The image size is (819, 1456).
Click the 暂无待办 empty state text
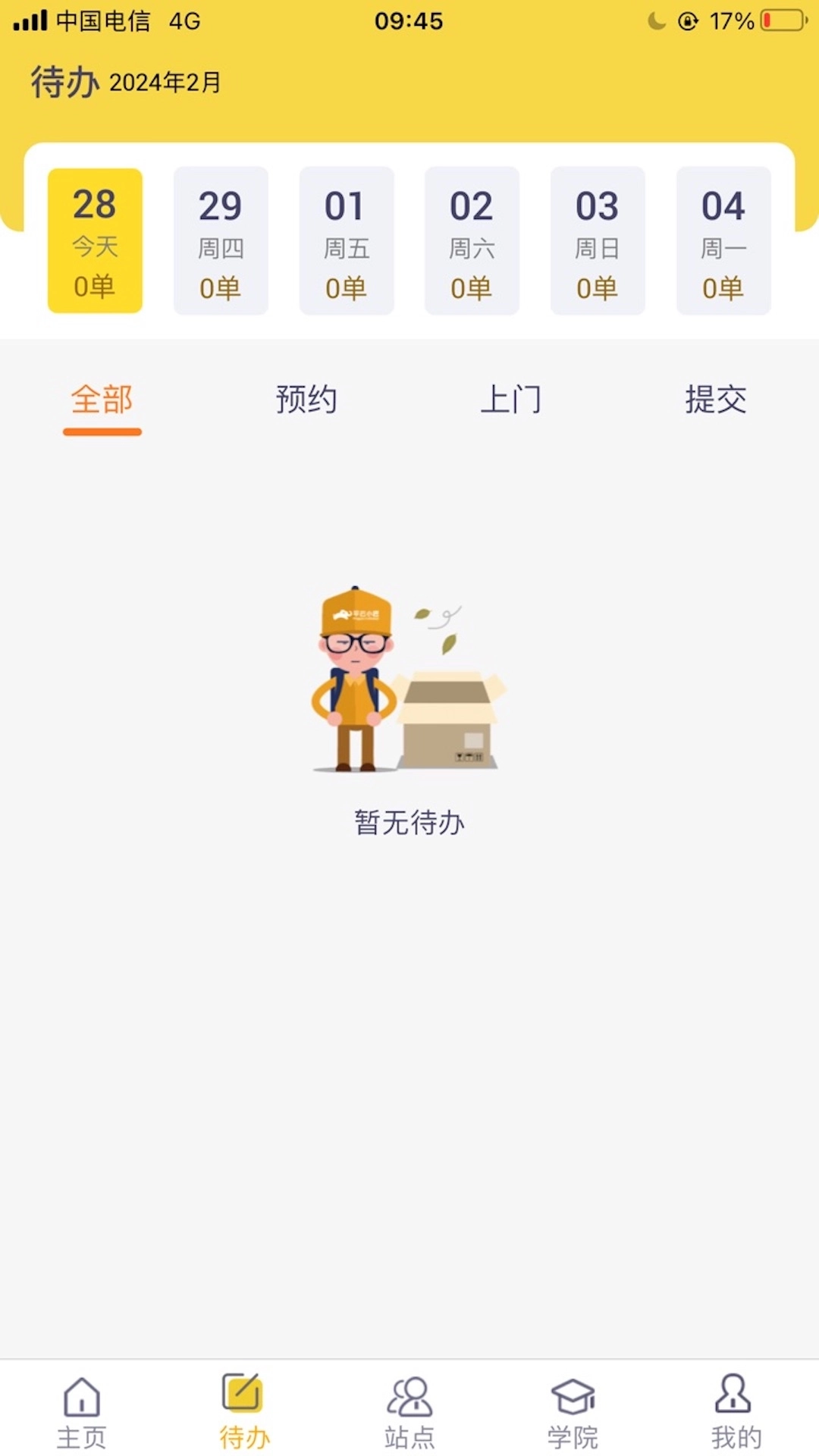pos(409,823)
